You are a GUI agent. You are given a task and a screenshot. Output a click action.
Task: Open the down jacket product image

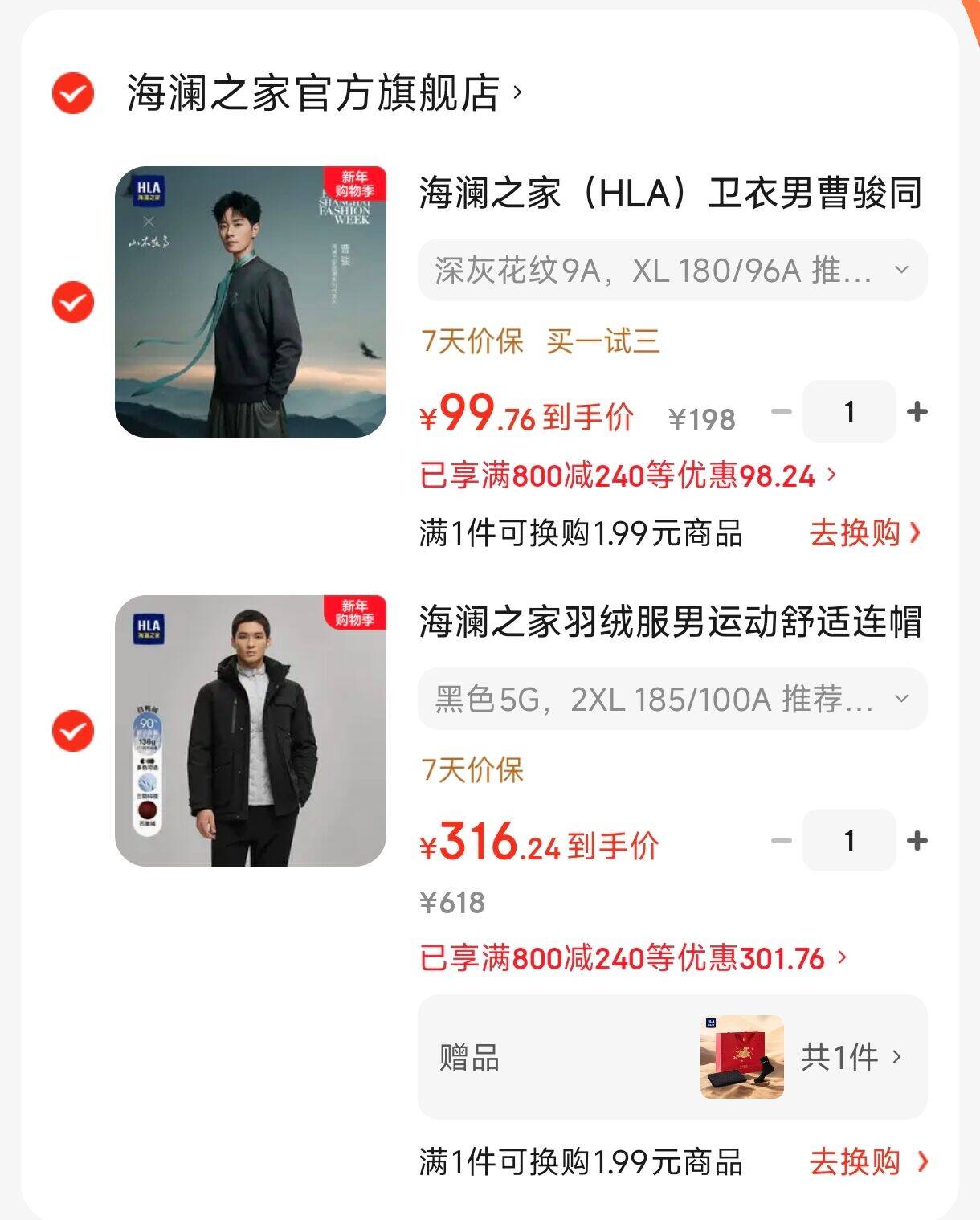pyautogui.click(x=251, y=731)
